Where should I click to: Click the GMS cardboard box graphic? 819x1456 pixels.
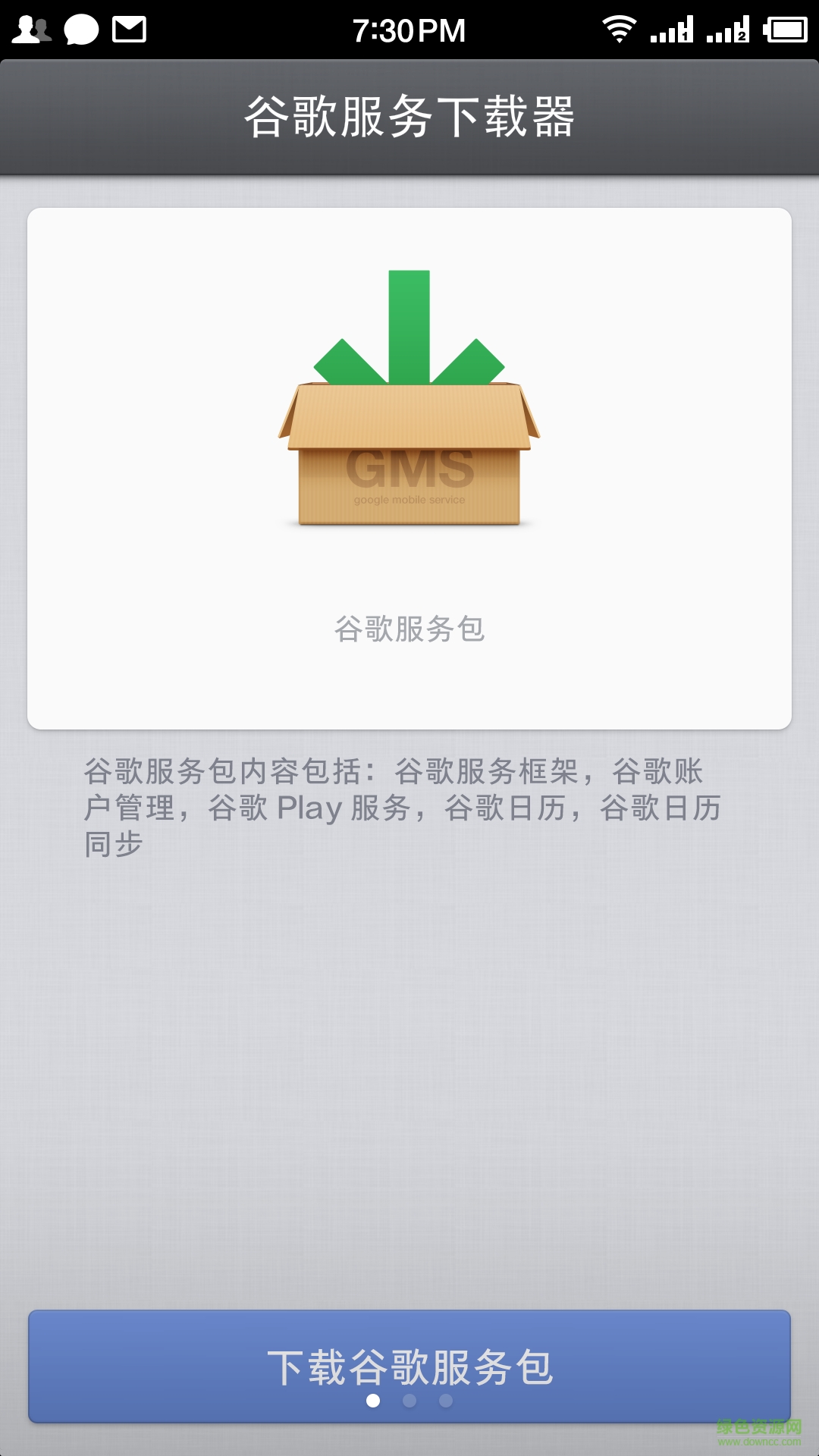[409, 455]
